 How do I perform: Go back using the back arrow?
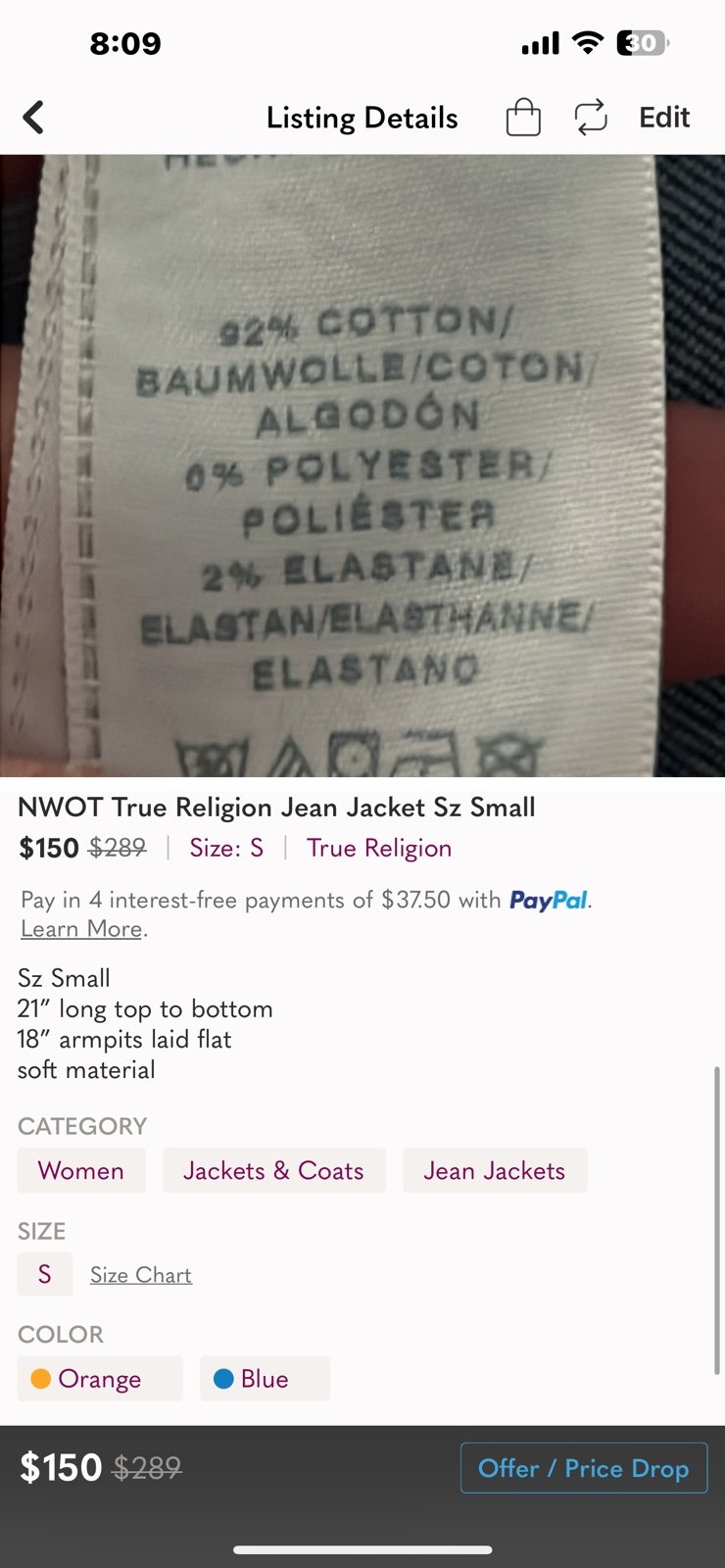pyautogui.click(x=33, y=118)
